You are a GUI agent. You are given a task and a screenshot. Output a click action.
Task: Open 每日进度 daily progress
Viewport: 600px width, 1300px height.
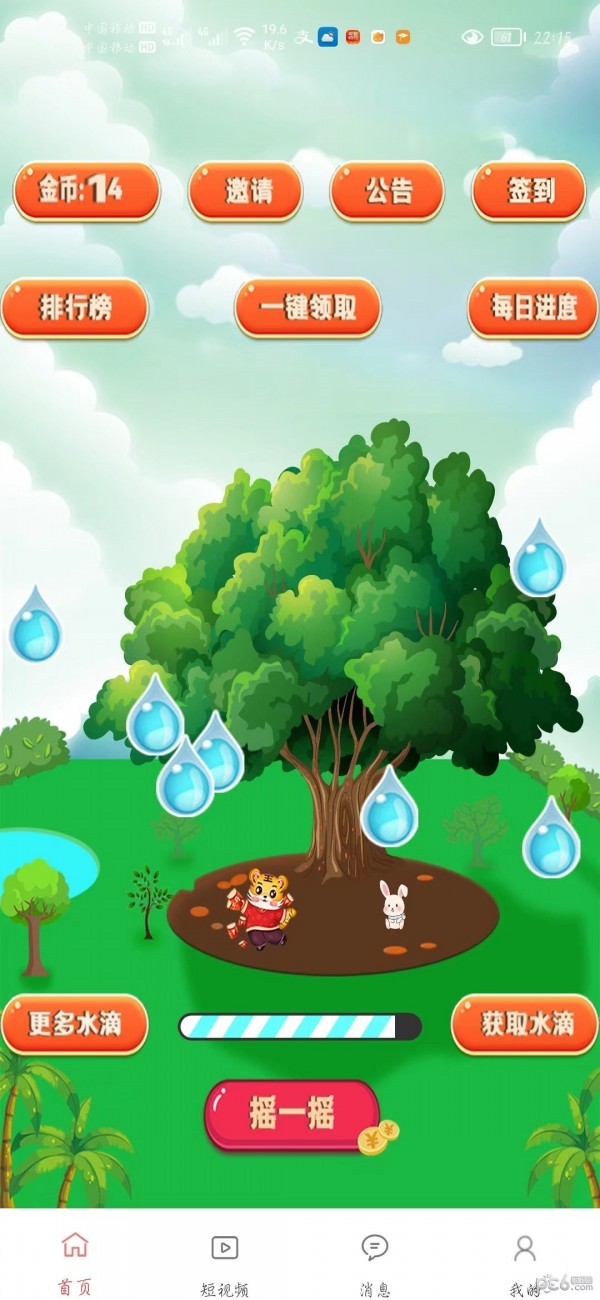532,308
